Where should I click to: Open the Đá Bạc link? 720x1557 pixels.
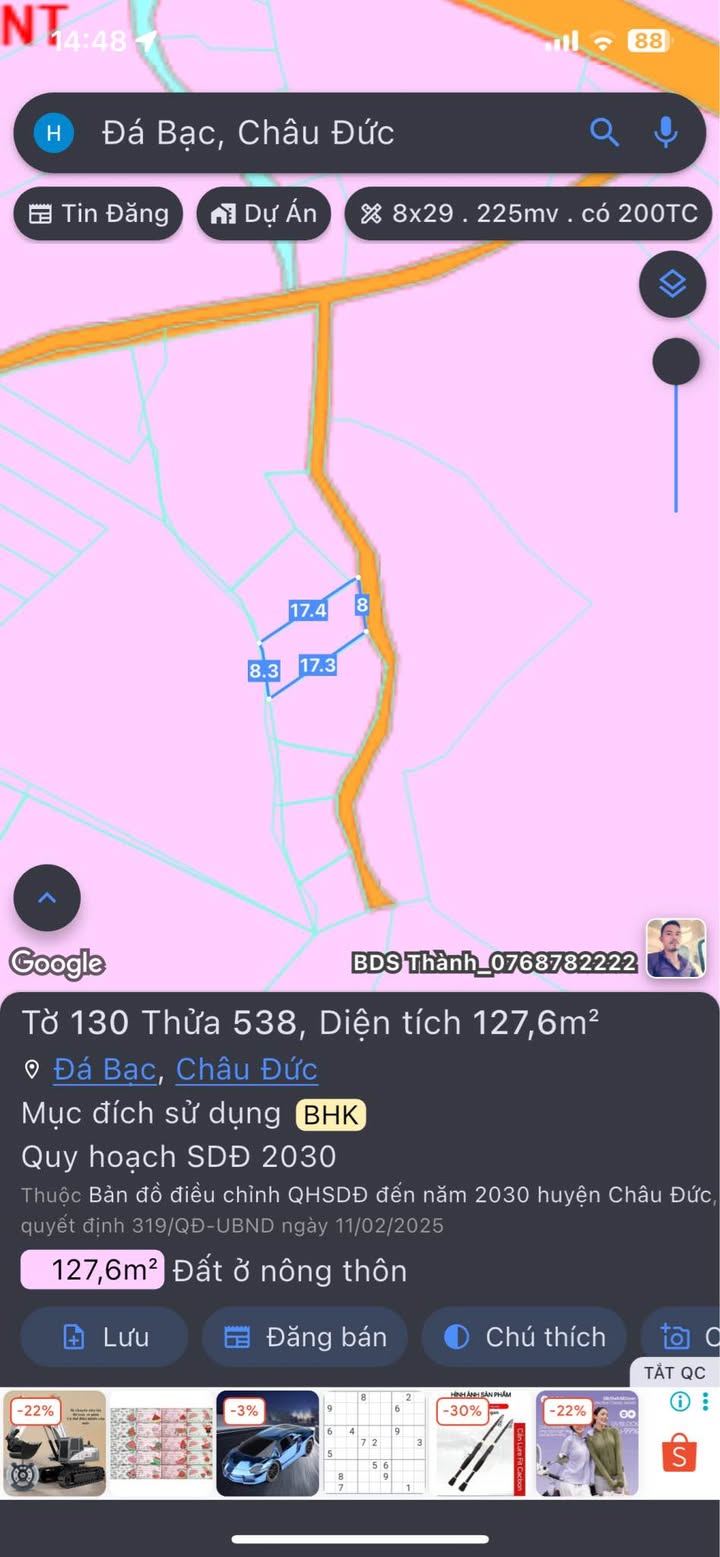[x=104, y=1069]
